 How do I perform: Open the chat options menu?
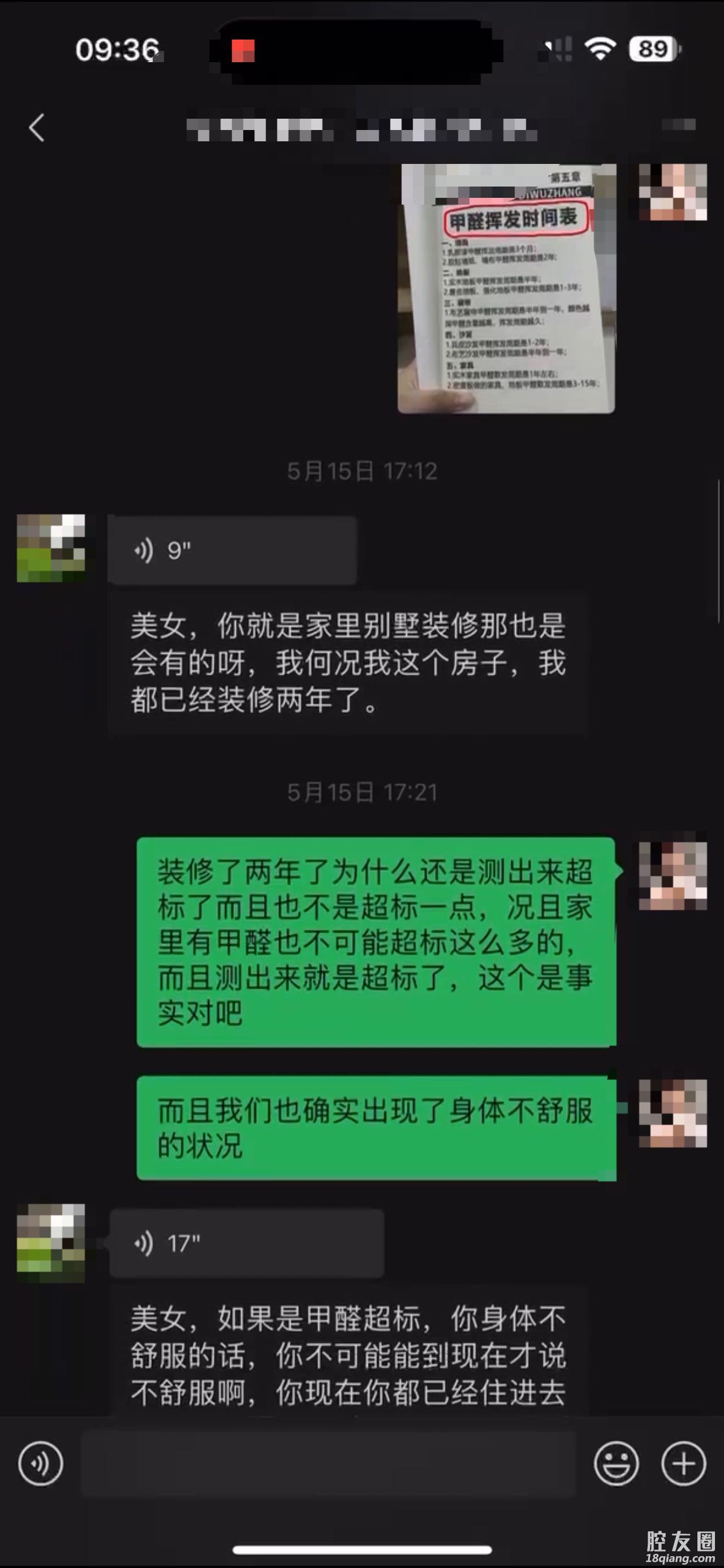679,125
